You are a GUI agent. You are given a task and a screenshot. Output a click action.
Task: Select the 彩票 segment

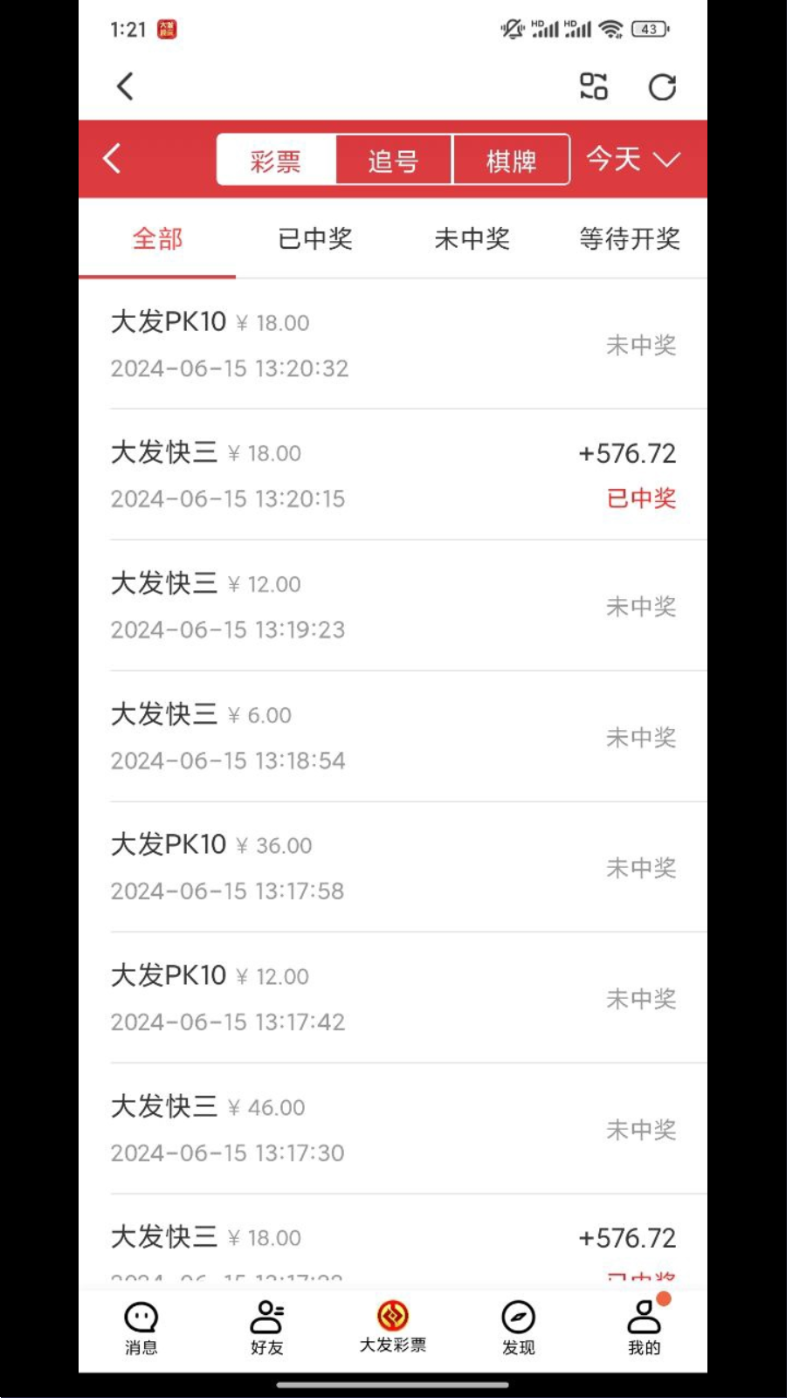coord(276,160)
